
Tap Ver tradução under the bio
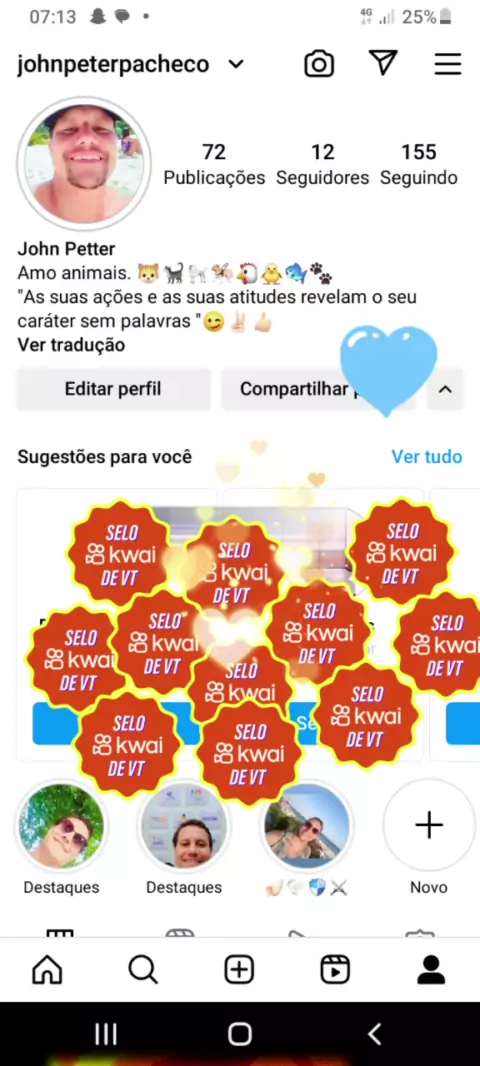coord(71,345)
